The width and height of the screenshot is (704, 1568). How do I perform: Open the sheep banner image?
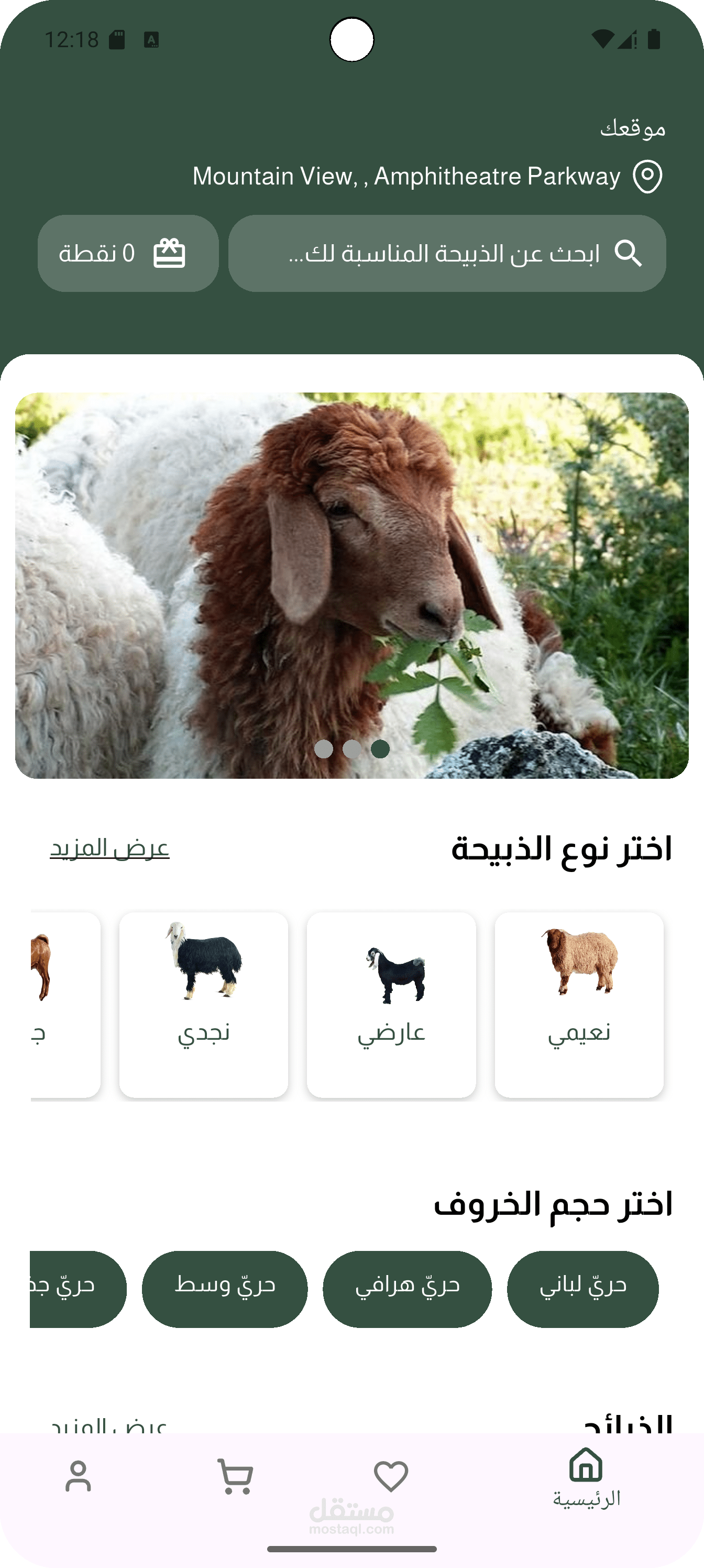click(x=351, y=585)
